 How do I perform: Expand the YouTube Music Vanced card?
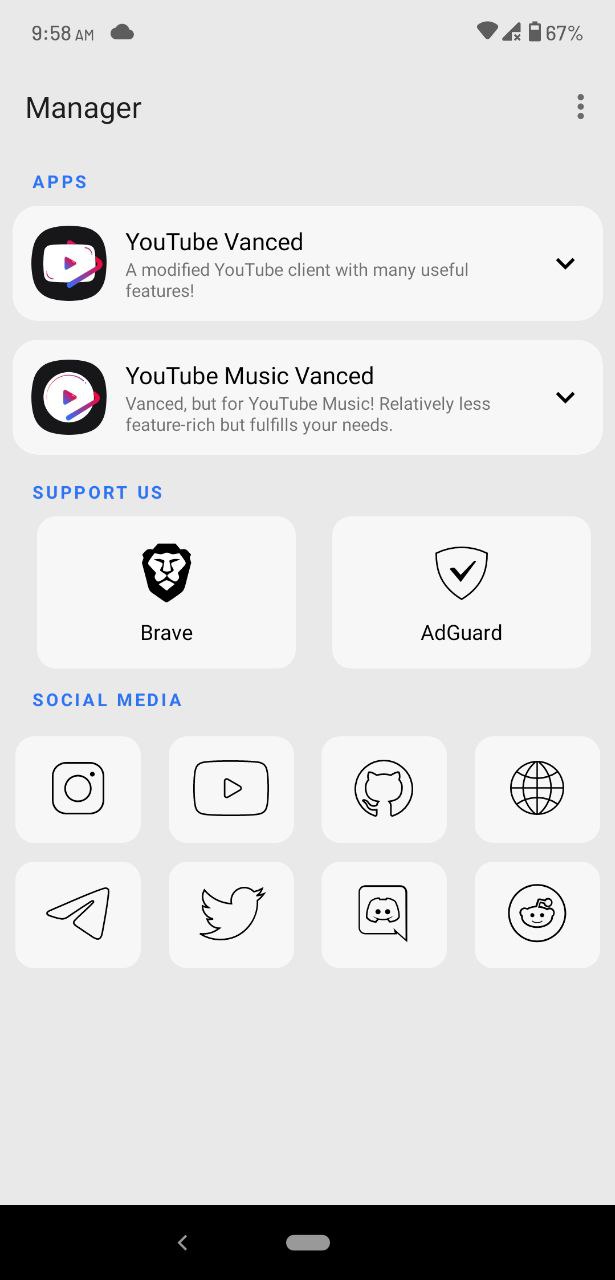(565, 397)
